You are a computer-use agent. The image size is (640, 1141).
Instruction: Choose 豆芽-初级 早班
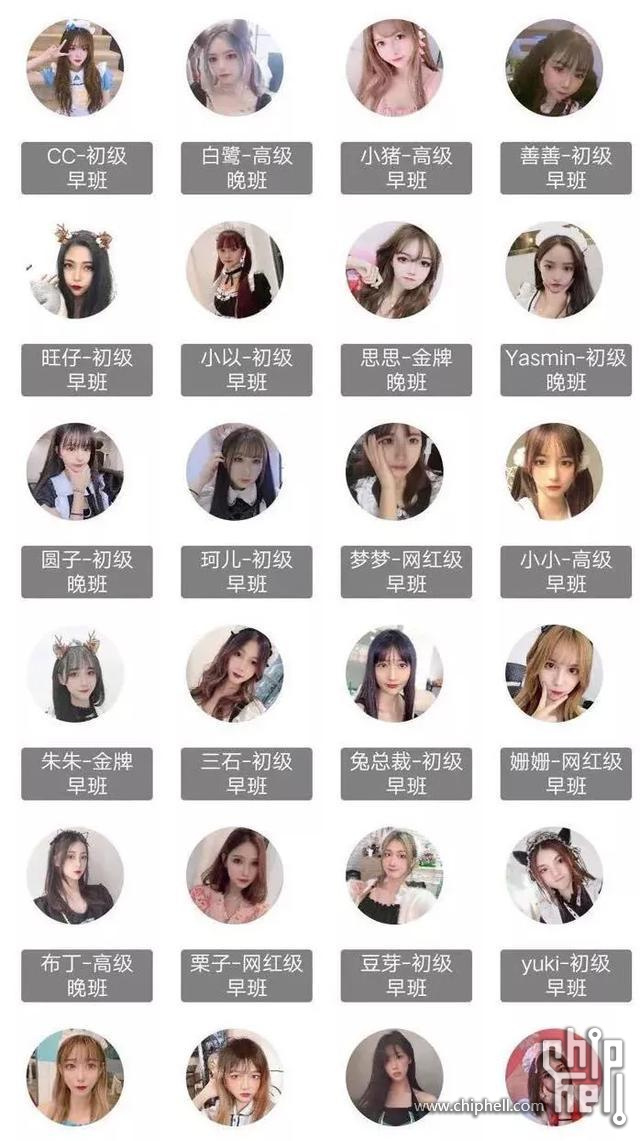406,976
